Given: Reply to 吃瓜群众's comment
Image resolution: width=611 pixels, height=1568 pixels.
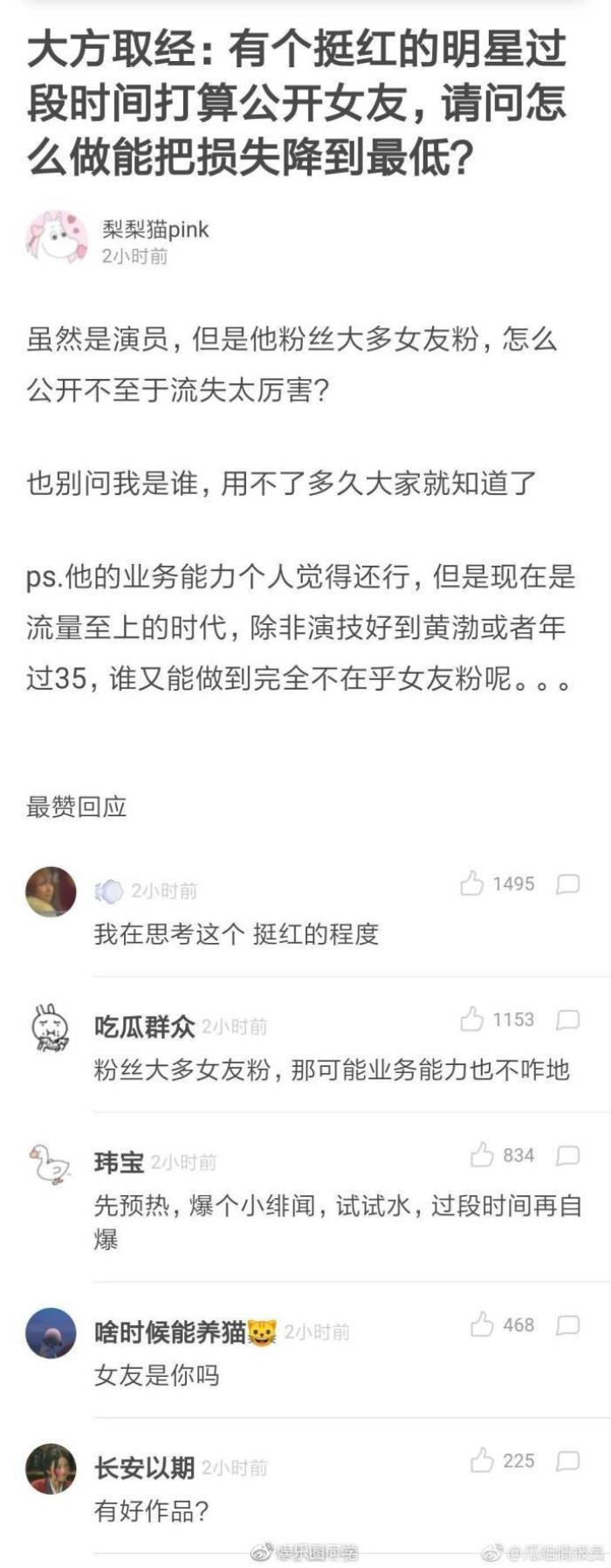Looking at the screenshot, I should coord(567,1020).
